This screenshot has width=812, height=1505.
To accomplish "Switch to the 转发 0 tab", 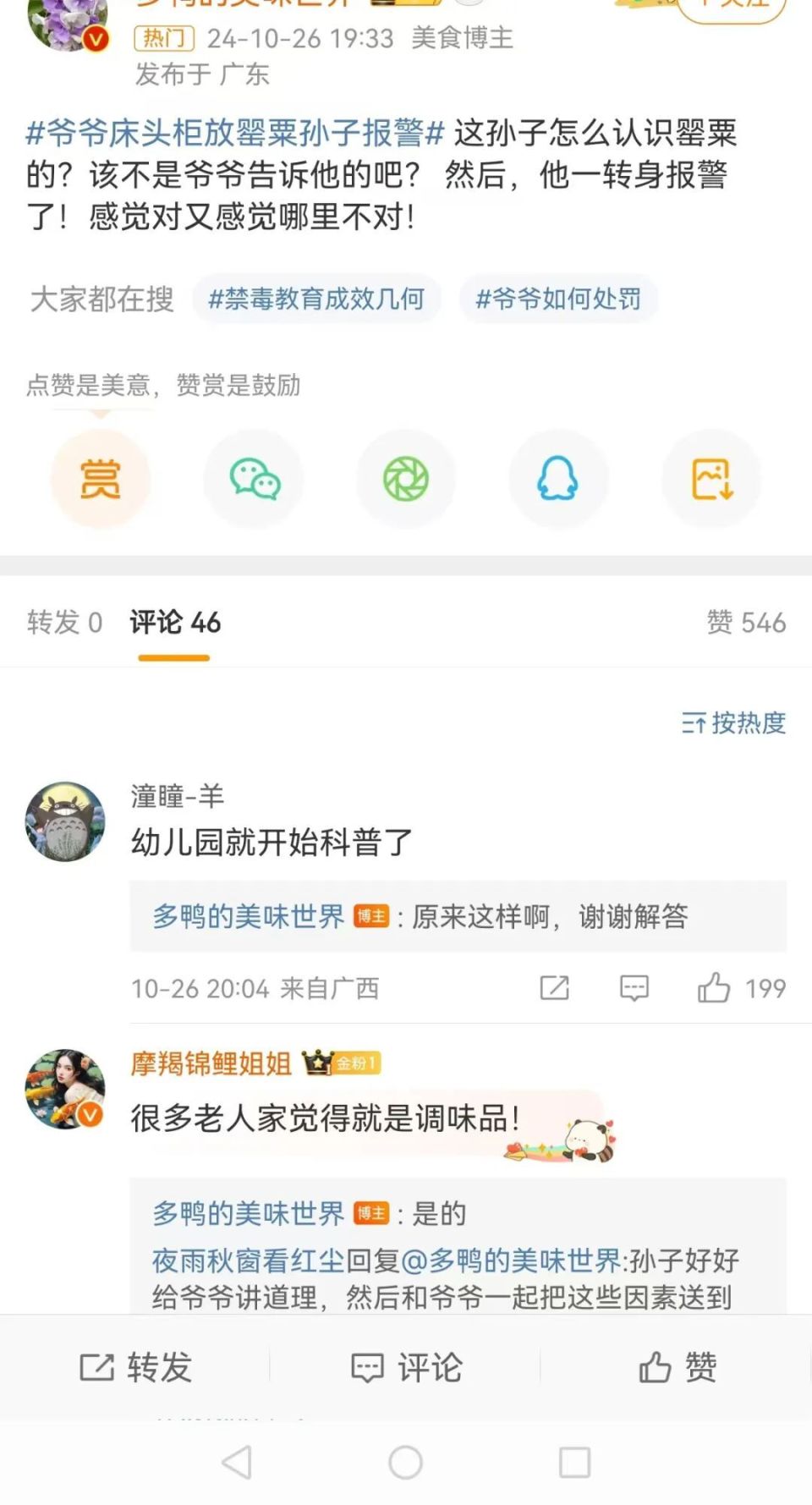I will click(x=66, y=623).
